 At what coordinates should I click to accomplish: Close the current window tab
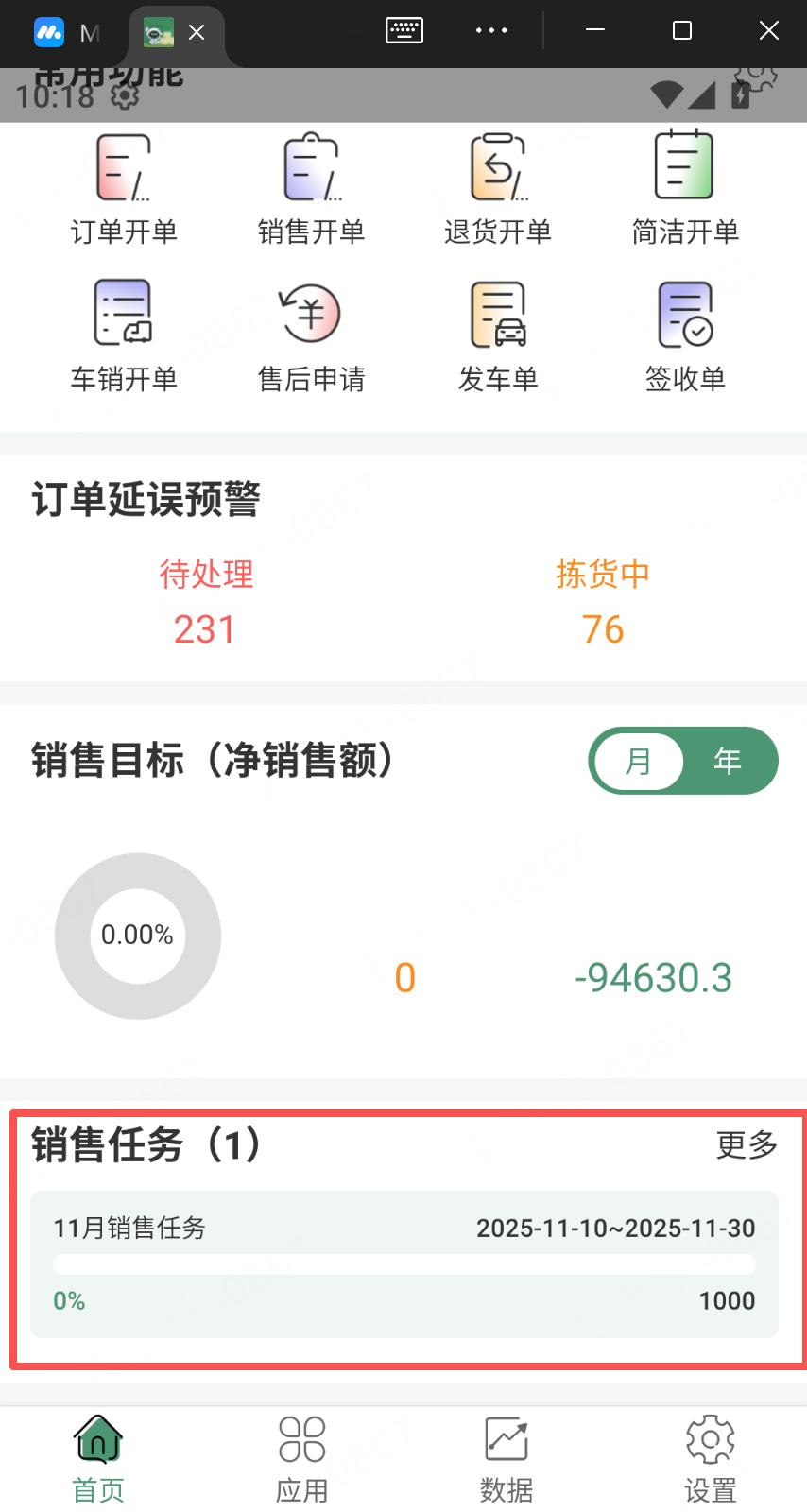(x=197, y=33)
